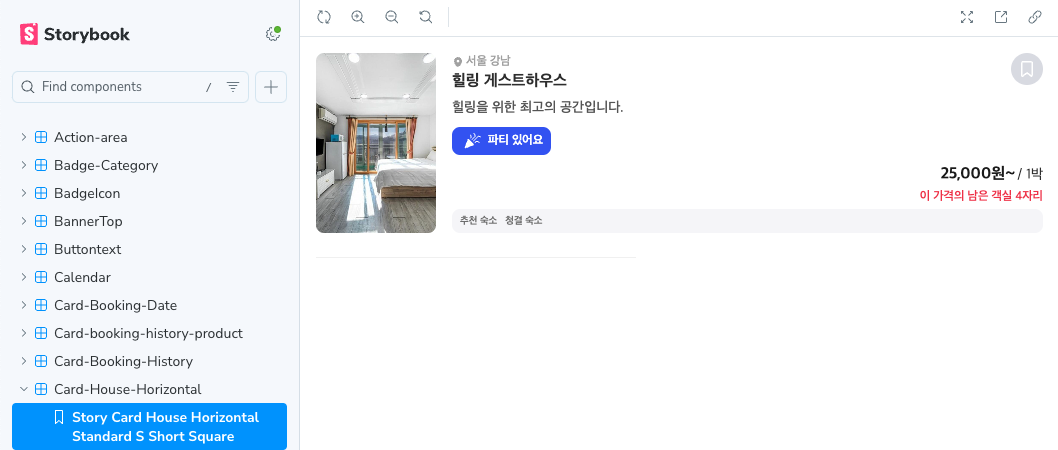
Task: Open the sidebar filter options
Action: (233, 87)
